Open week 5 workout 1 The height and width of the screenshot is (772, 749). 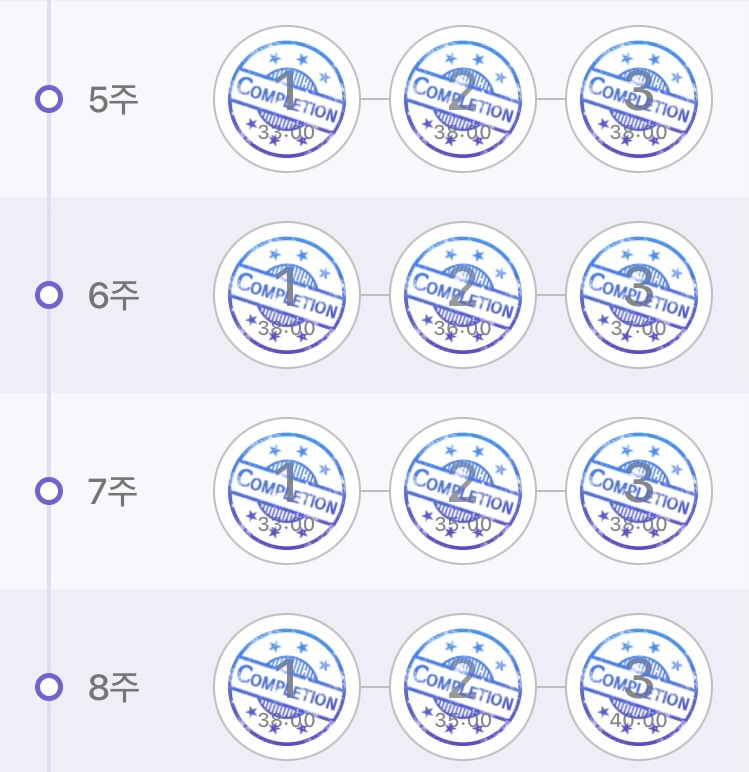[x=287, y=99]
